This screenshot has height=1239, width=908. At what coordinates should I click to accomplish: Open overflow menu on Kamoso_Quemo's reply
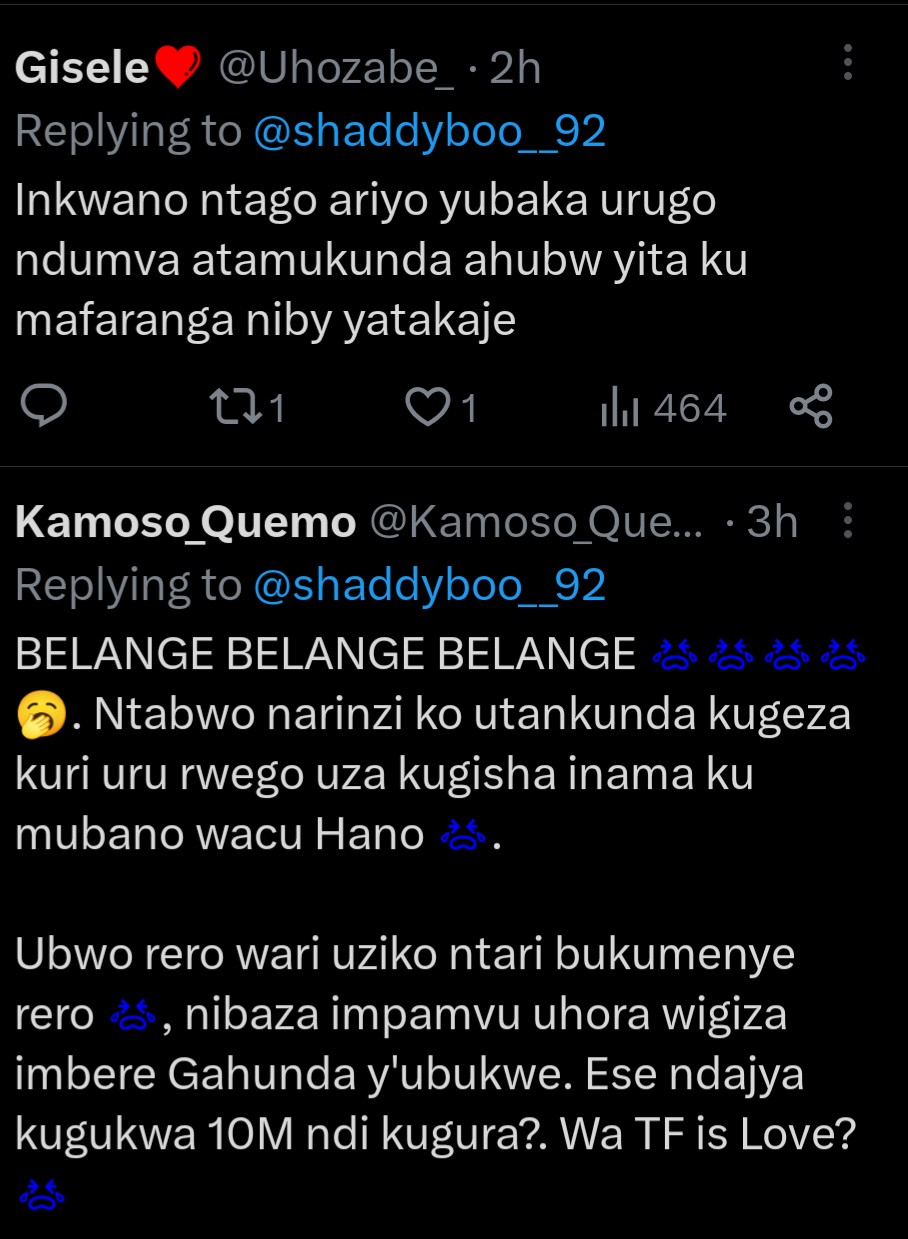tap(848, 521)
